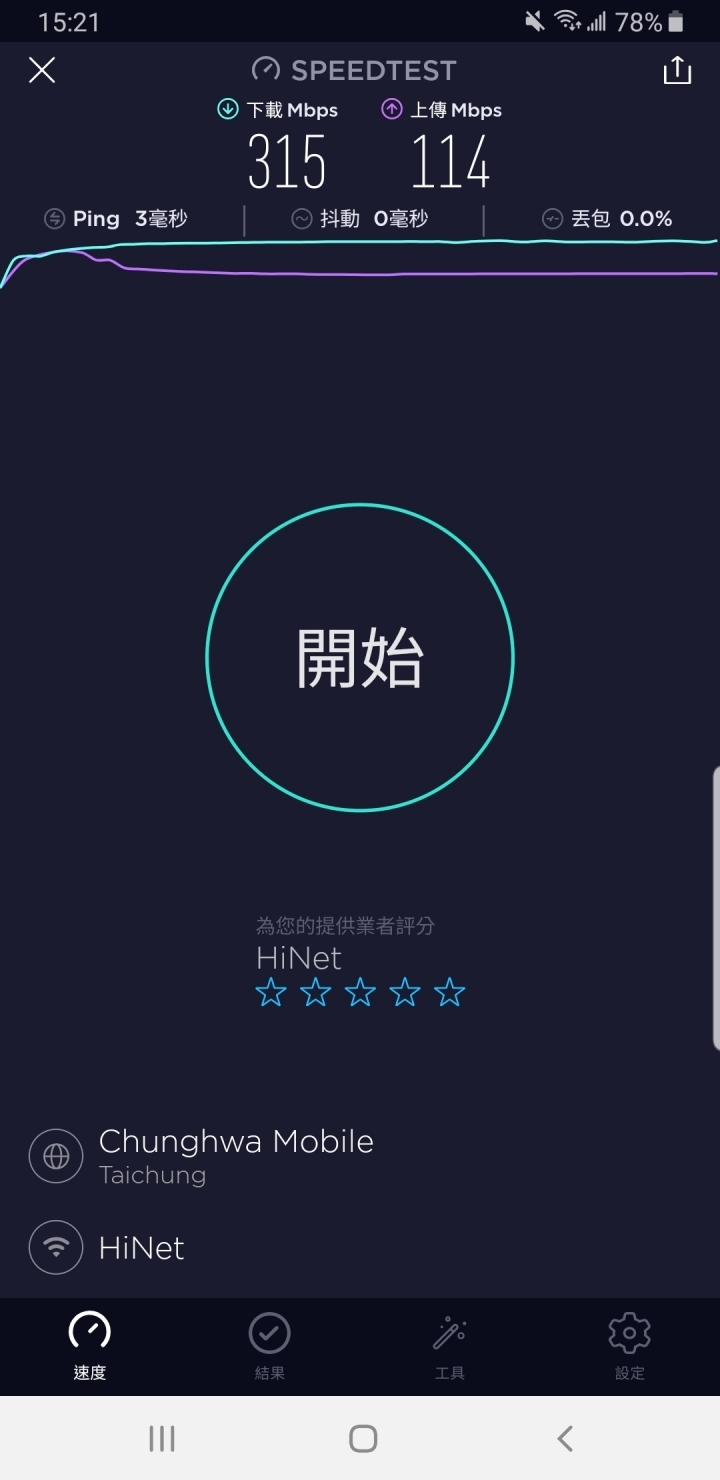Viewport: 720px width, 1480px height.
Task: Select the 速度 tab
Action: tap(90, 1347)
